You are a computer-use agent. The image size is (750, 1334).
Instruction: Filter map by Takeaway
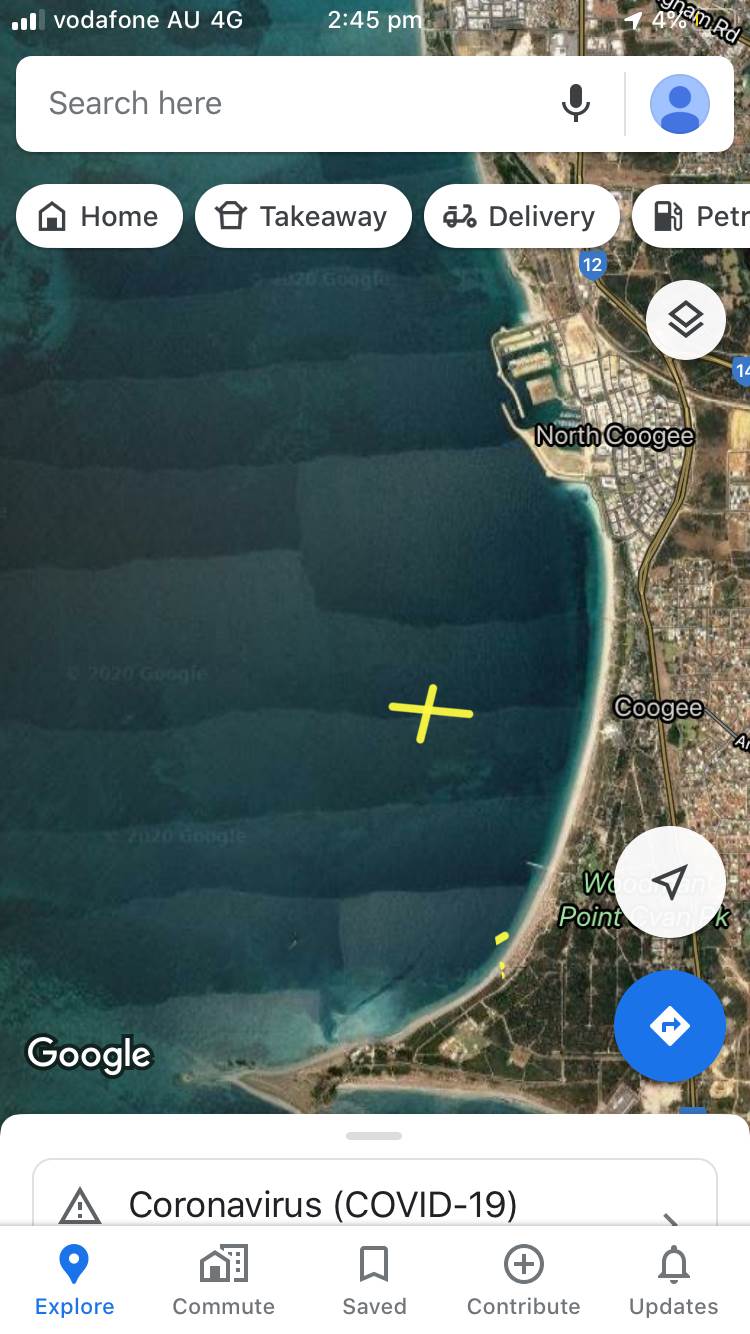point(303,216)
